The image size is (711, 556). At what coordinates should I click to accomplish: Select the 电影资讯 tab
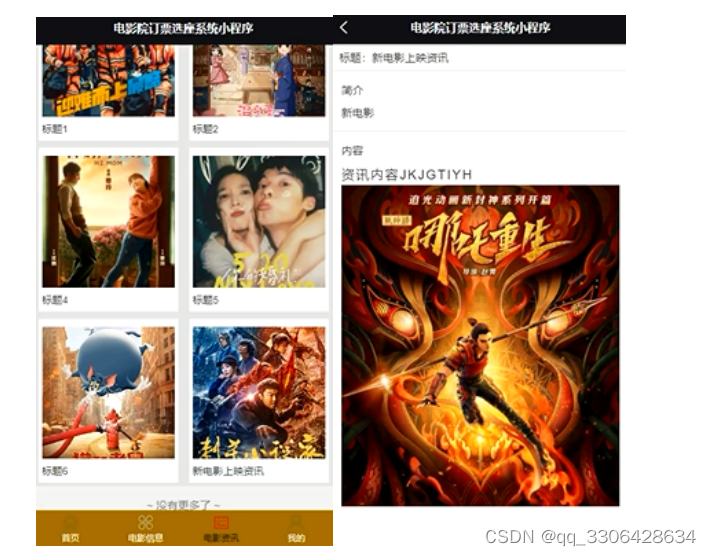[221, 528]
